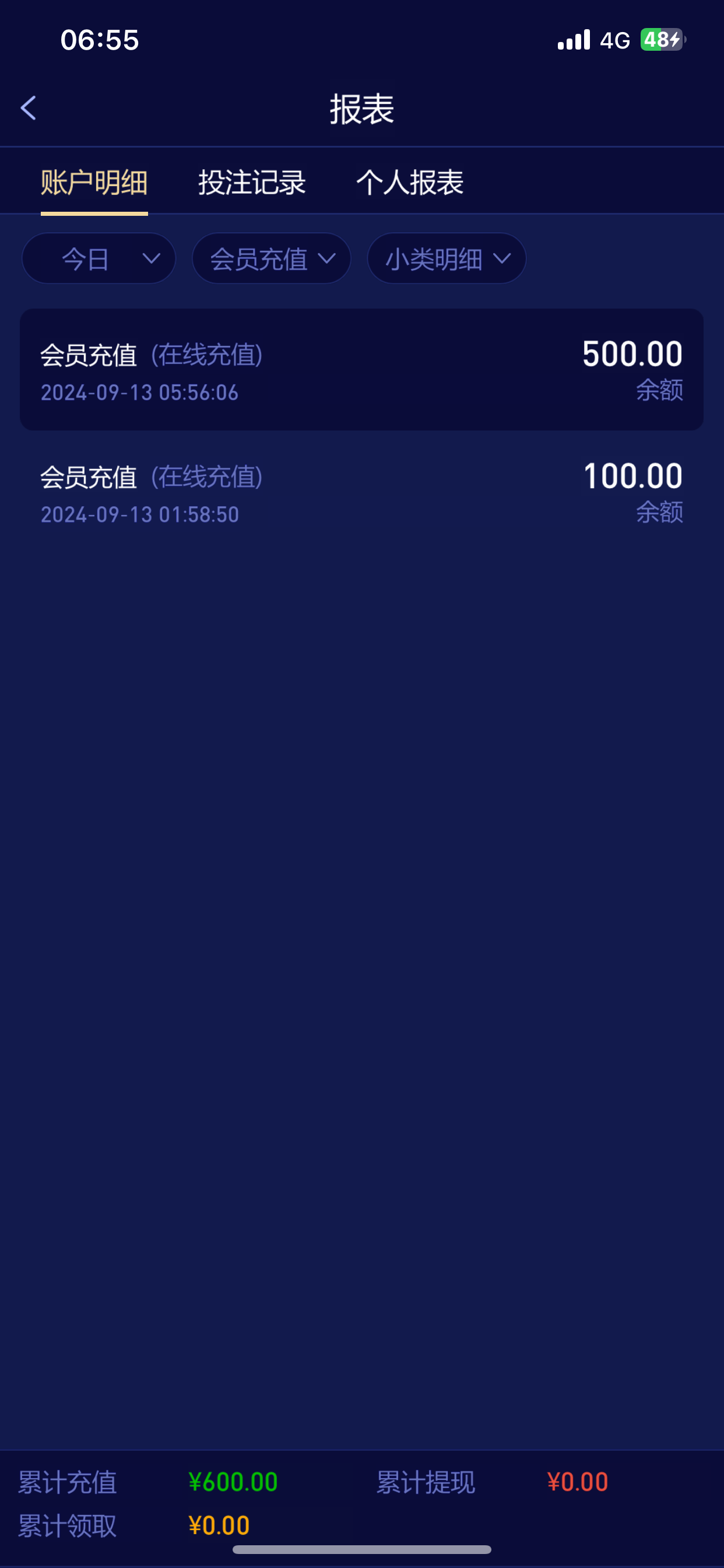Switch to the 投注记录 tab
724x1568 pixels.
pyautogui.click(x=252, y=183)
